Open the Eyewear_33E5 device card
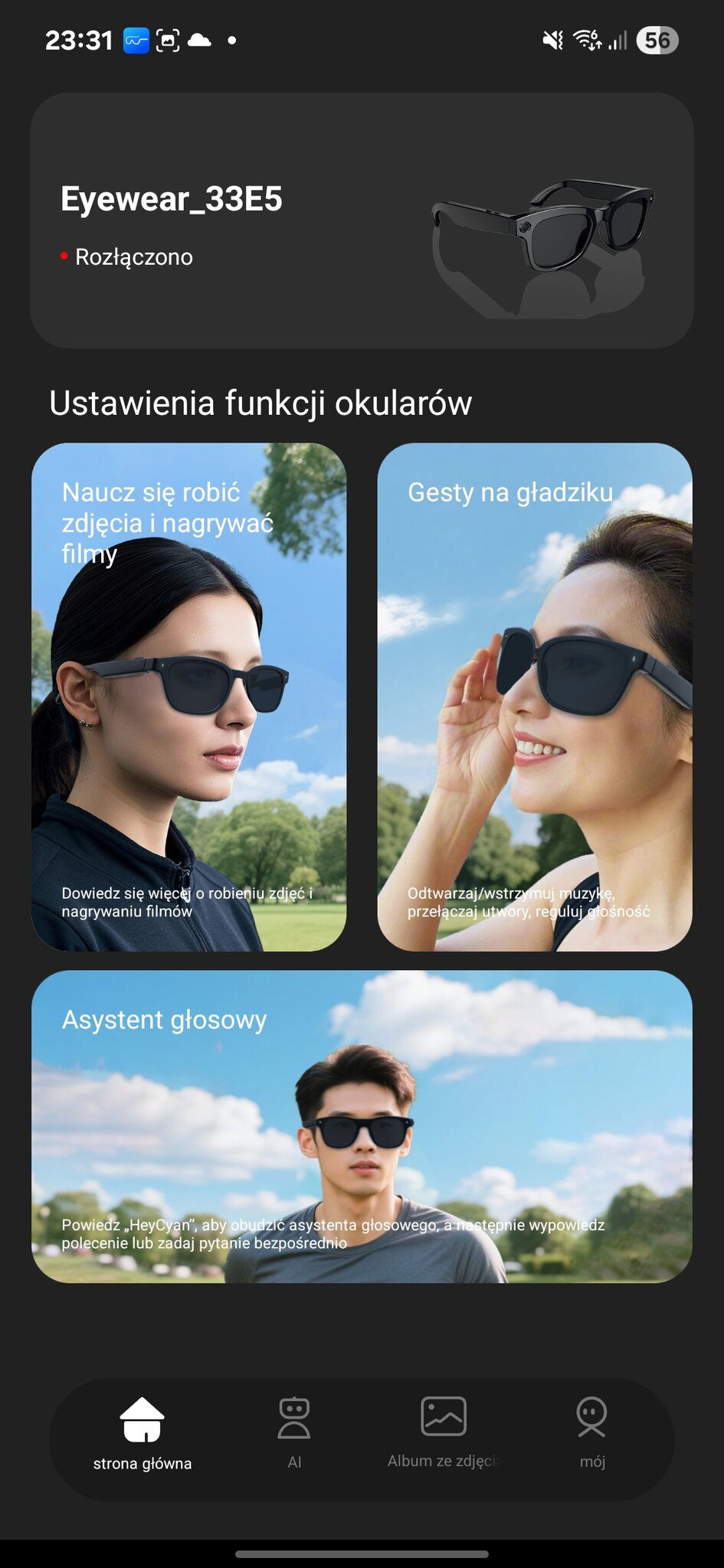 tap(362, 220)
